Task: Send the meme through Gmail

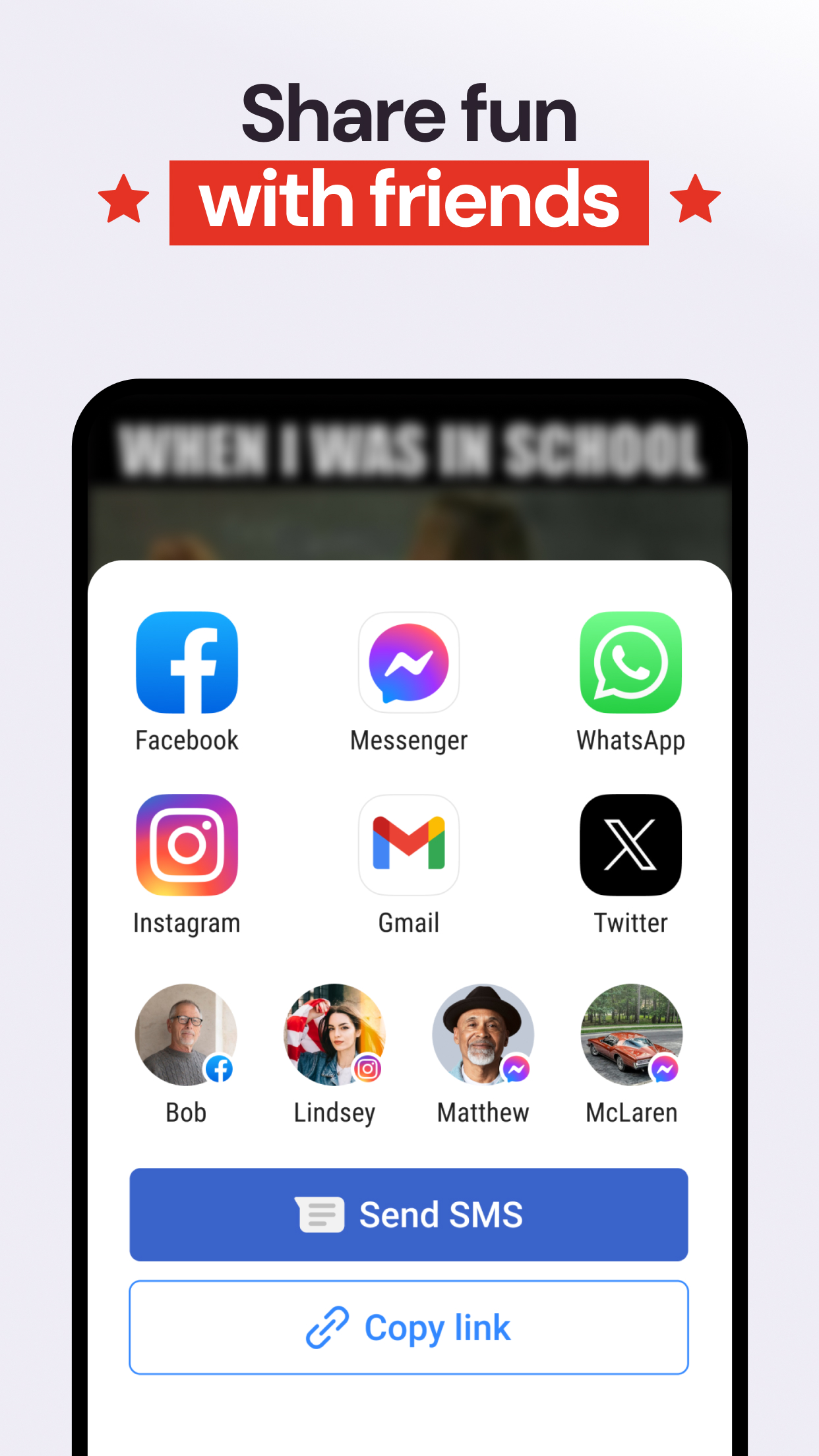Action: [x=409, y=846]
